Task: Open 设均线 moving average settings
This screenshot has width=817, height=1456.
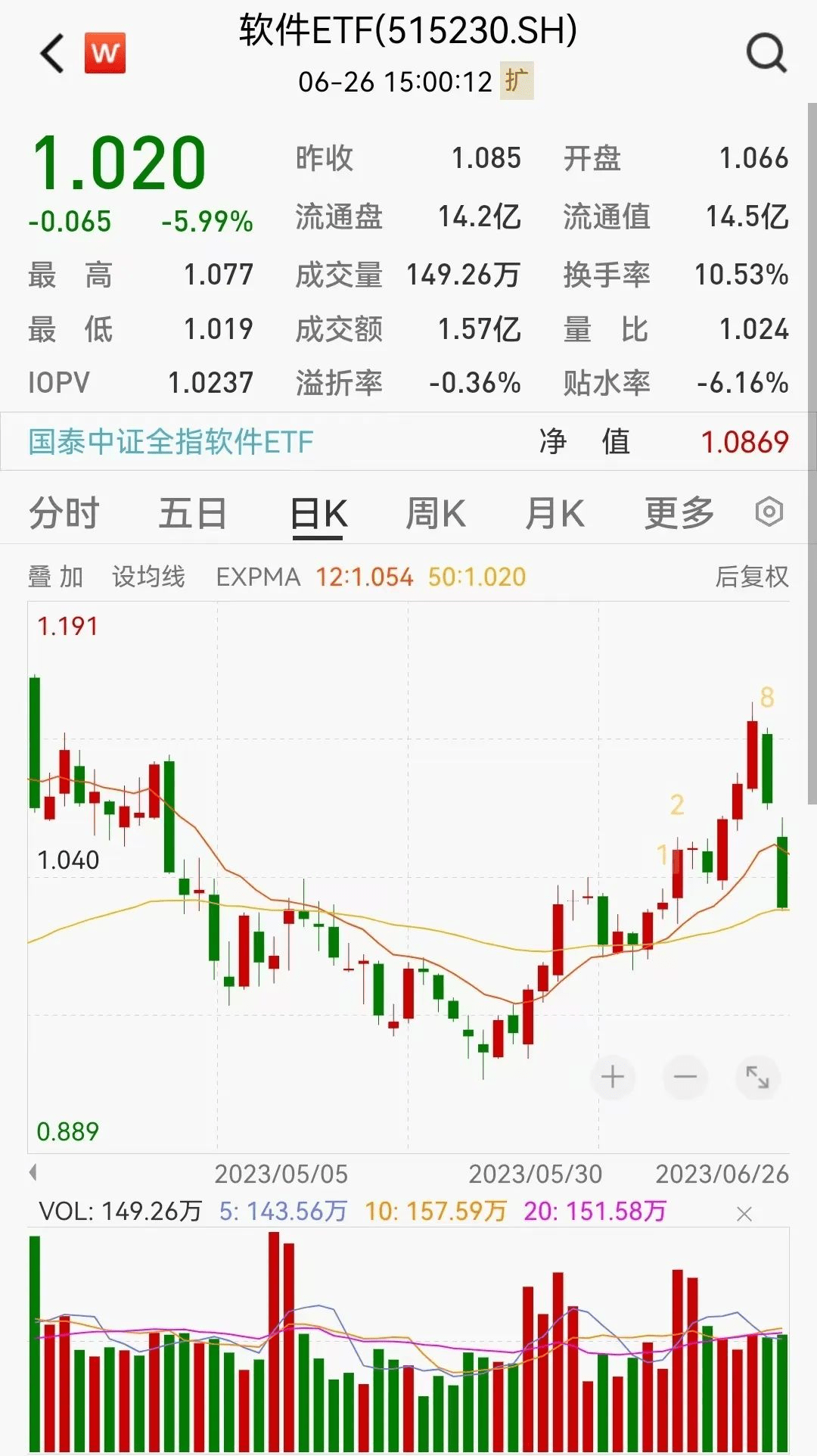Action: pos(148,577)
